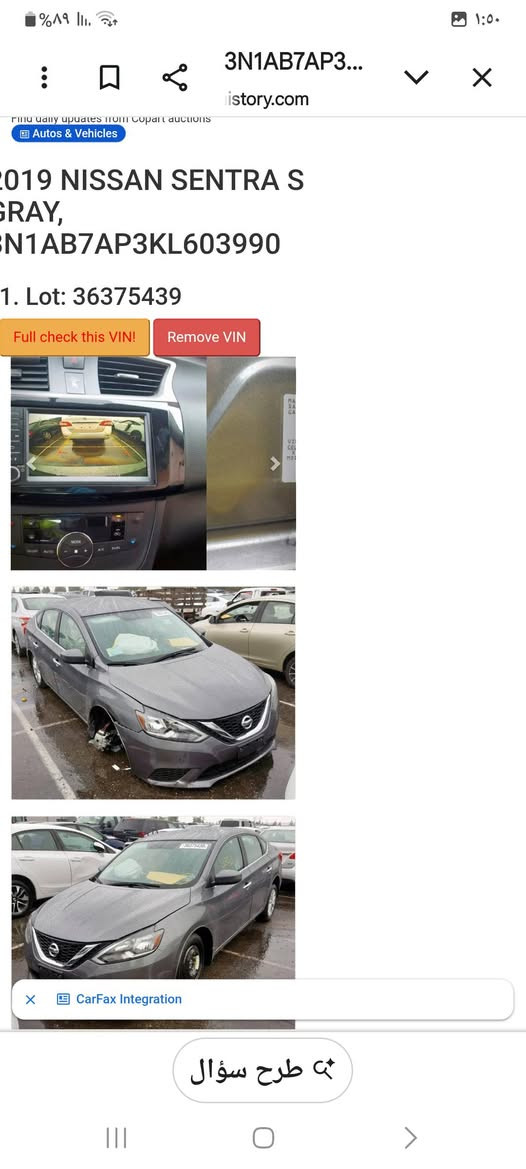The width and height of the screenshot is (526, 1169).
Task: Tap Full check this VIN! button
Action: [75, 337]
